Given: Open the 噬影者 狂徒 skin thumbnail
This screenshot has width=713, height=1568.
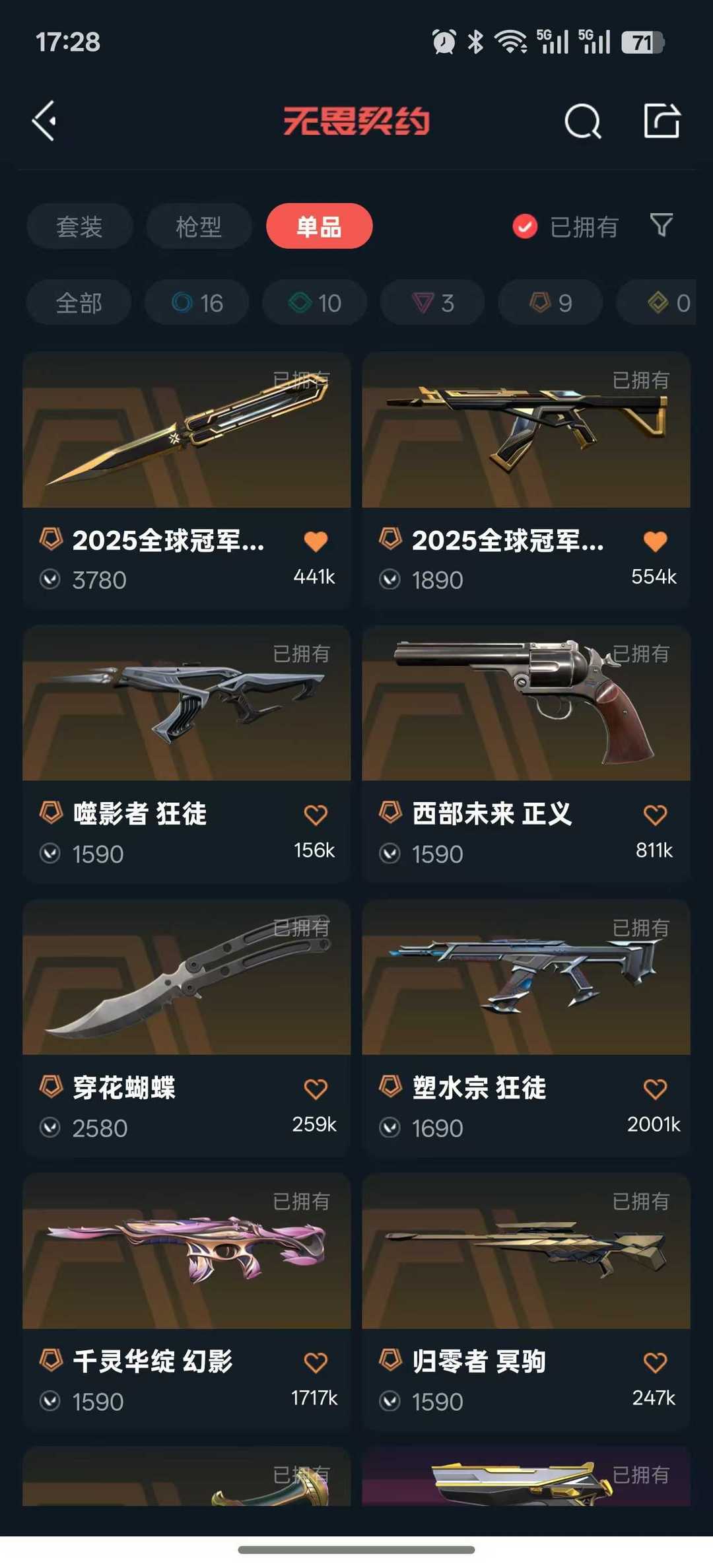Looking at the screenshot, I should click(x=187, y=705).
